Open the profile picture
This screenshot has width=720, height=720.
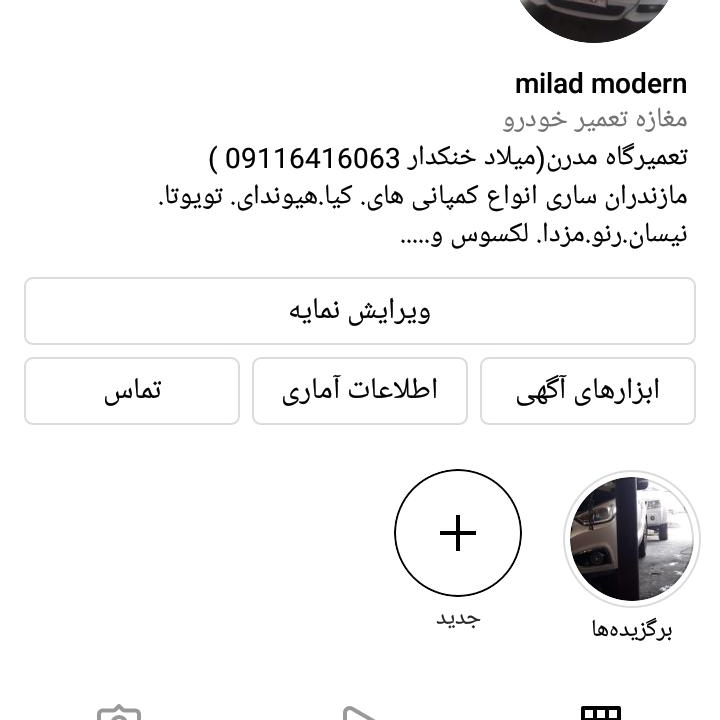[592, 15]
